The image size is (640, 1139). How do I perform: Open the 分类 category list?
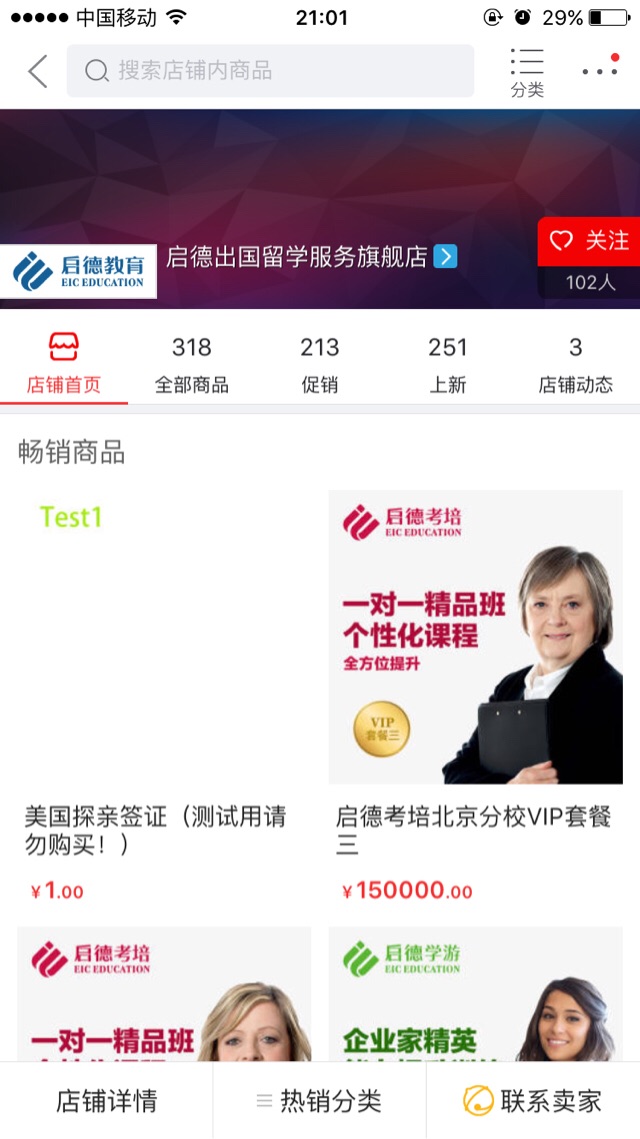point(527,72)
